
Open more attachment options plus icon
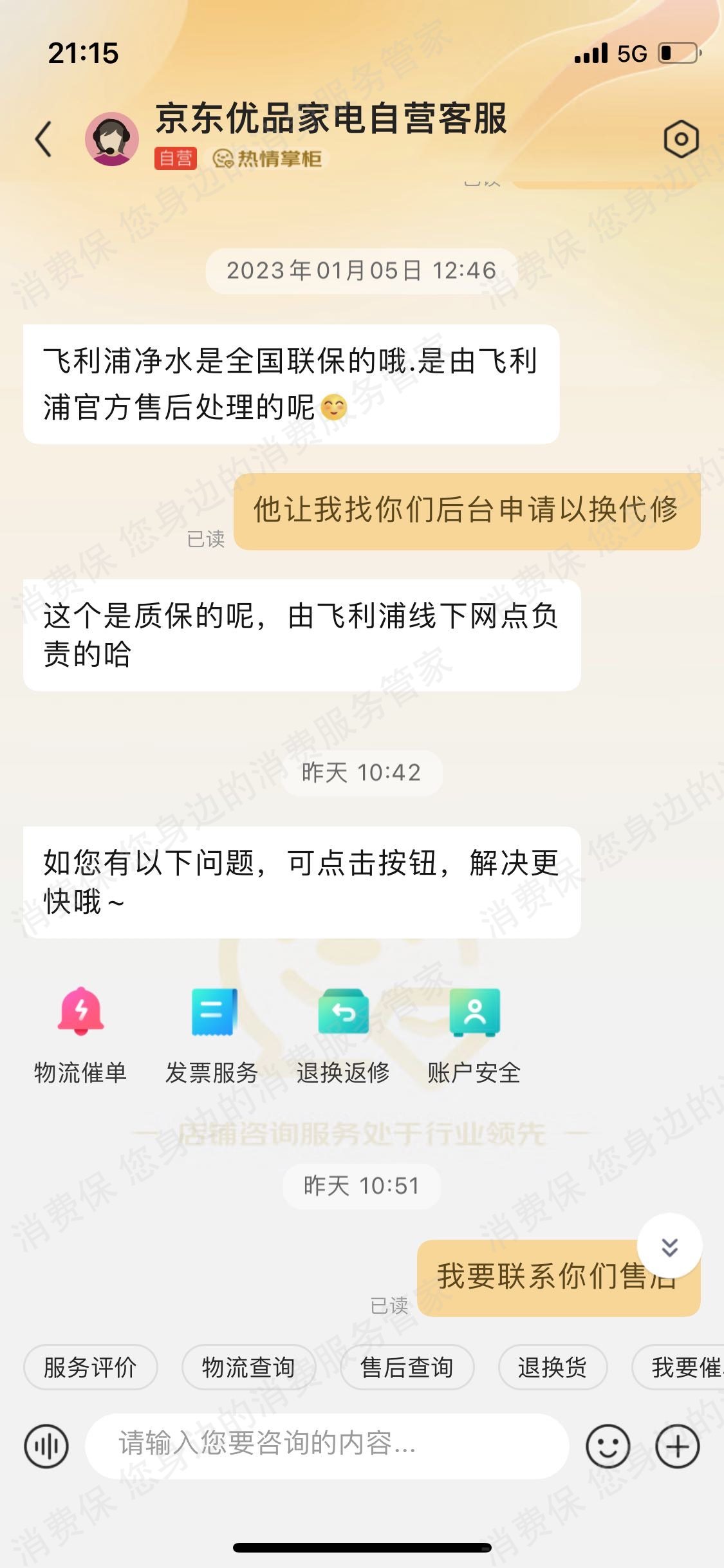pos(677,1446)
